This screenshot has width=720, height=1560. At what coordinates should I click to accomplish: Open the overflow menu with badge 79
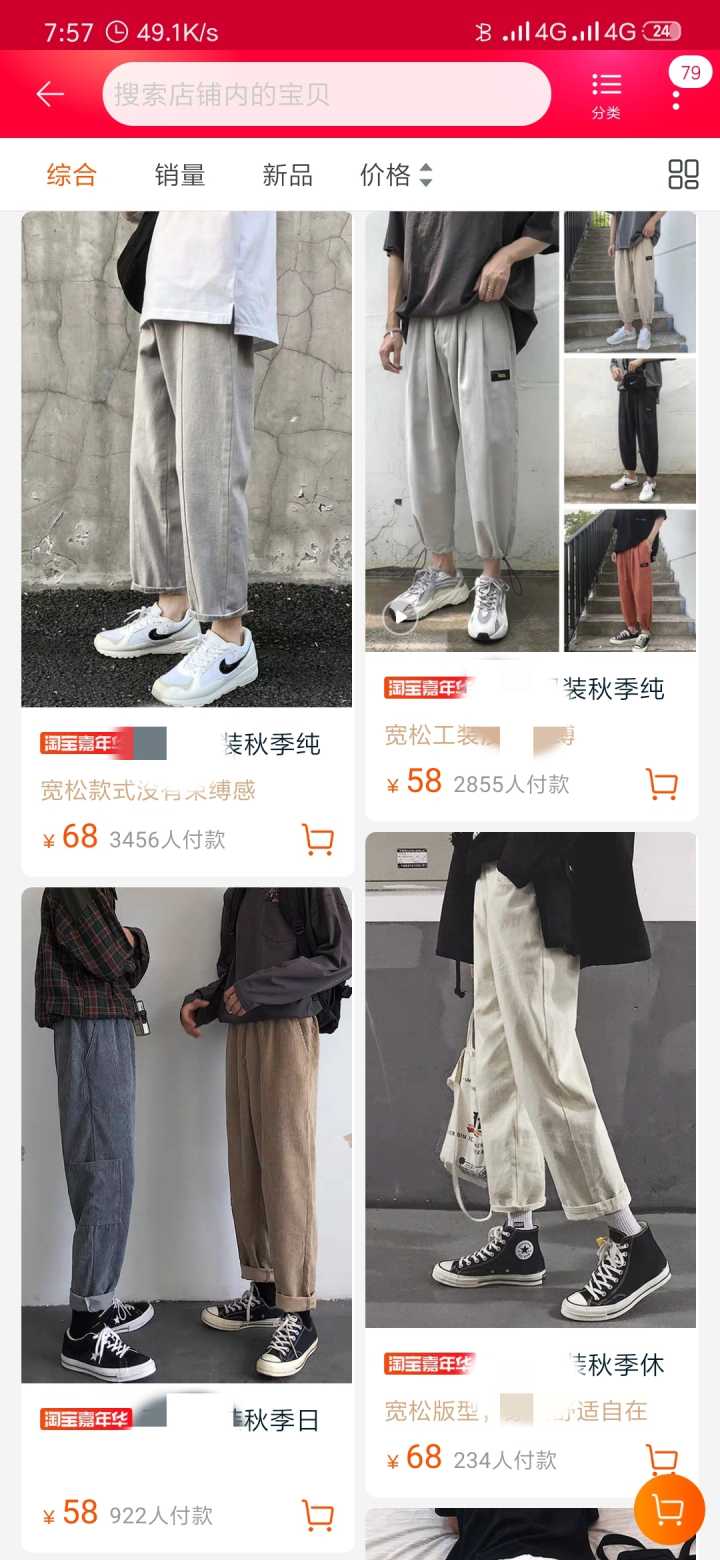tap(677, 98)
